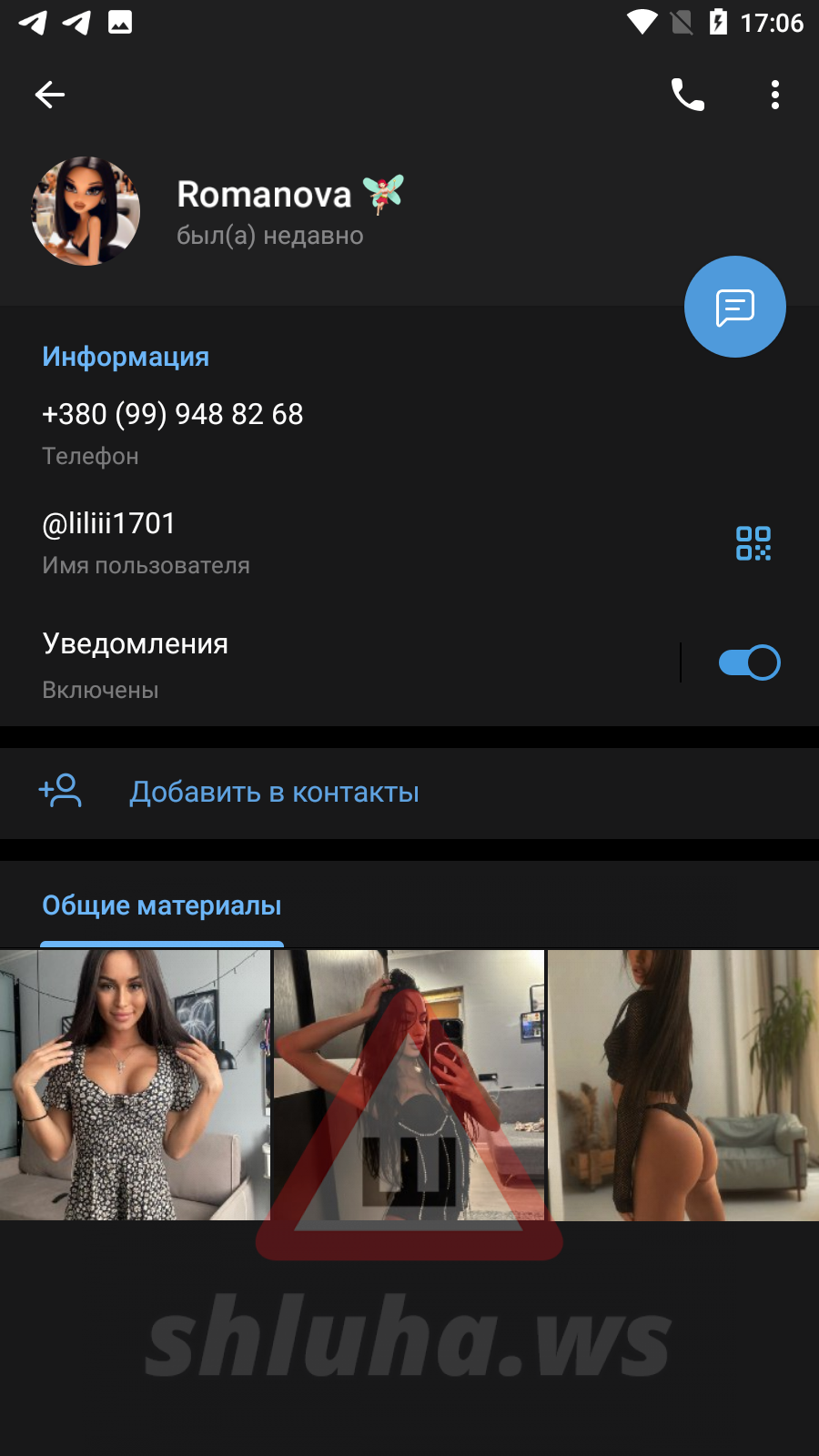Viewport: 819px width, 1456px height.
Task: Open the third shared photo by the sofa
Action: (x=683, y=1085)
